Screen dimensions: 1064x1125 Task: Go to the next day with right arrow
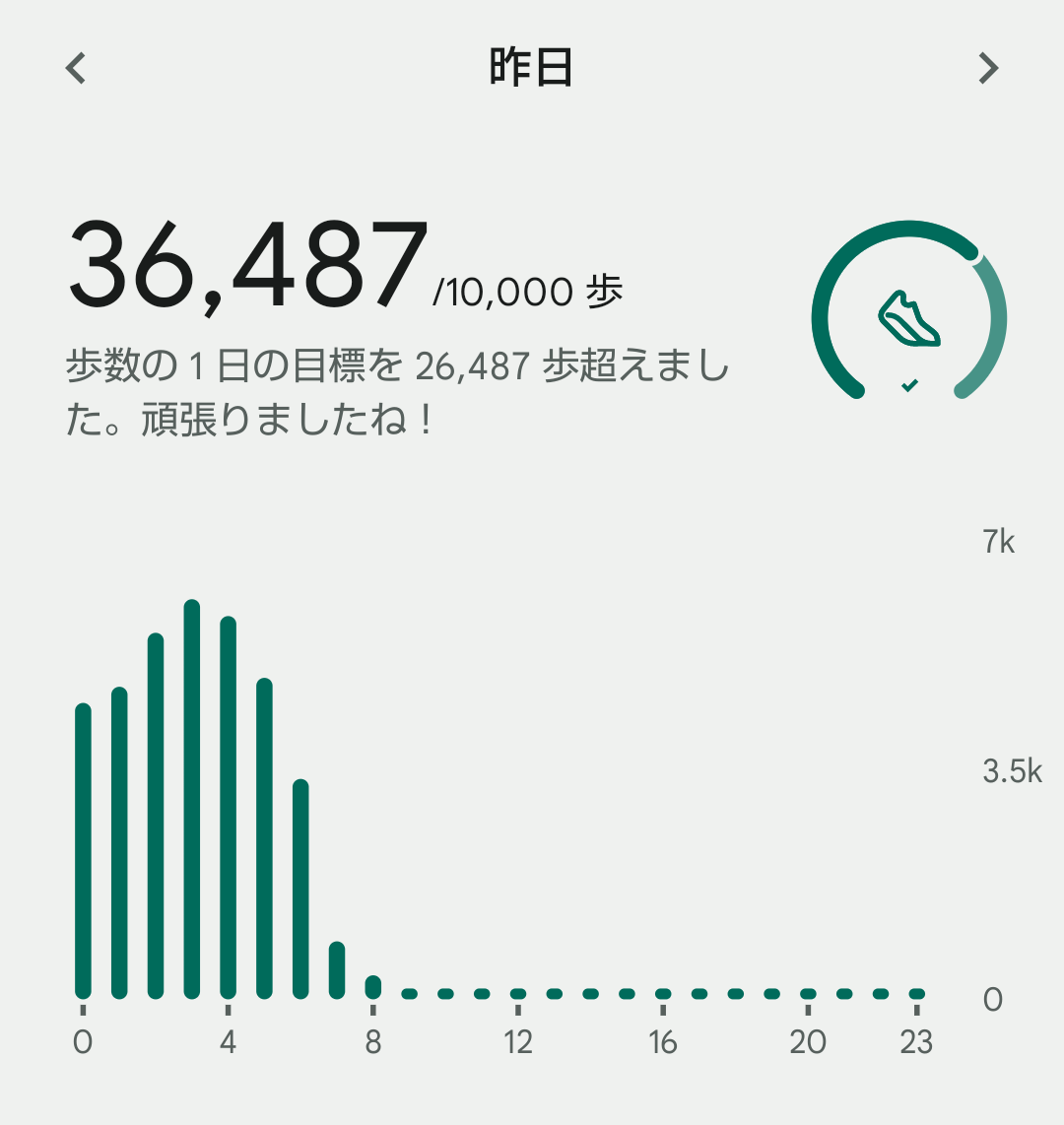(x=987, y=68)
